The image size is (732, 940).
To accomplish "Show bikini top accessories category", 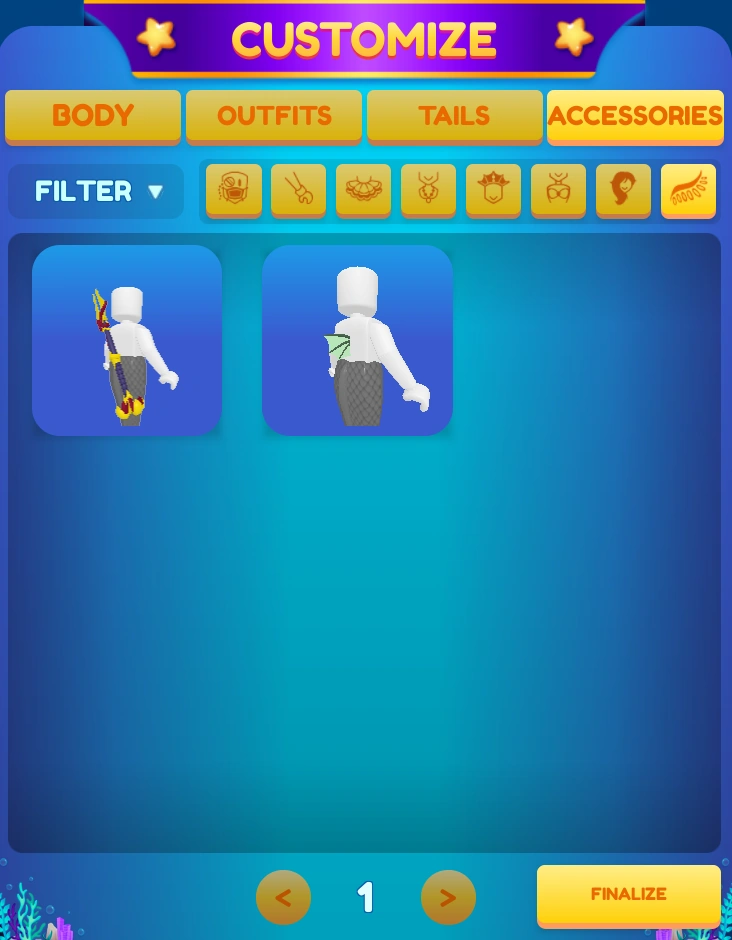I will [x=559, y=189].
